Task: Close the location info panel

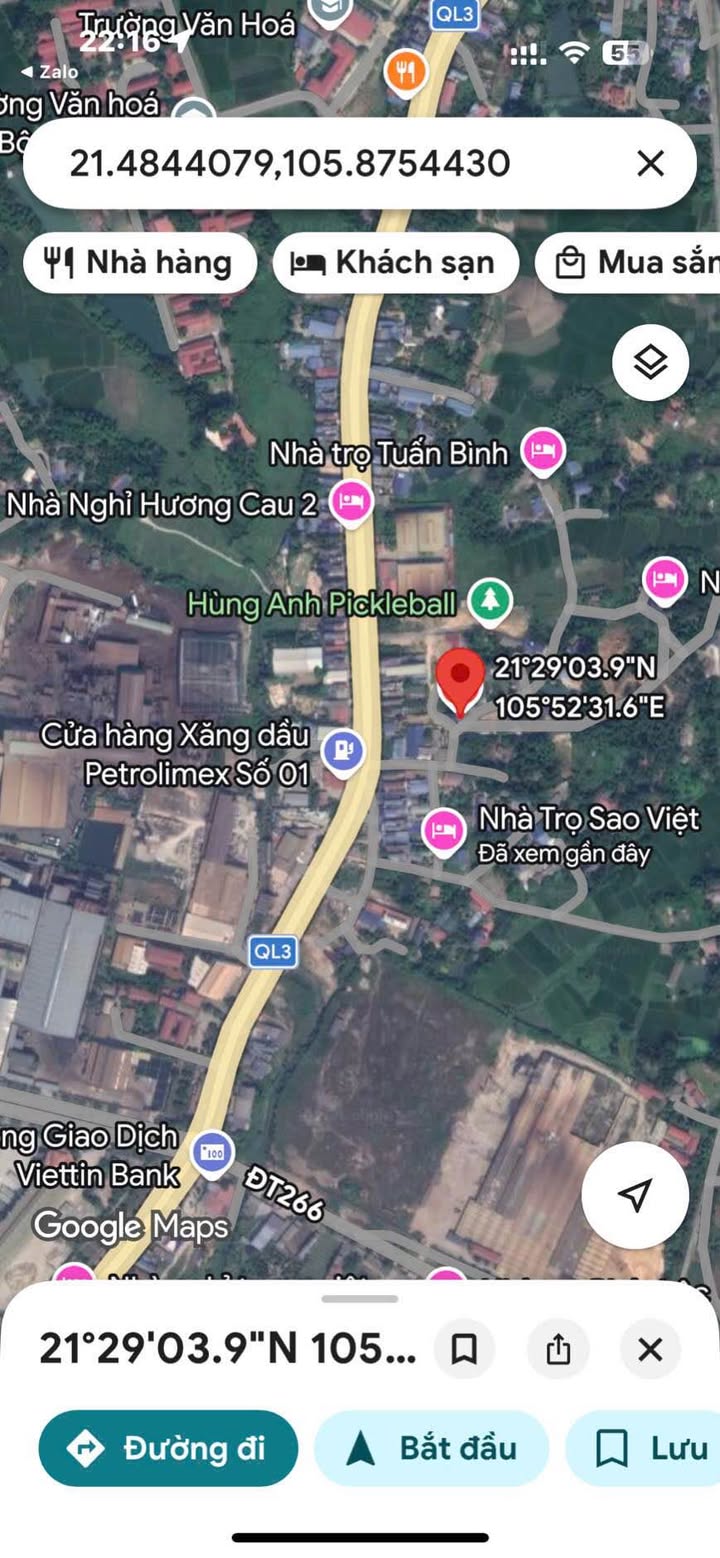Action: click(x=651, y=1350)
